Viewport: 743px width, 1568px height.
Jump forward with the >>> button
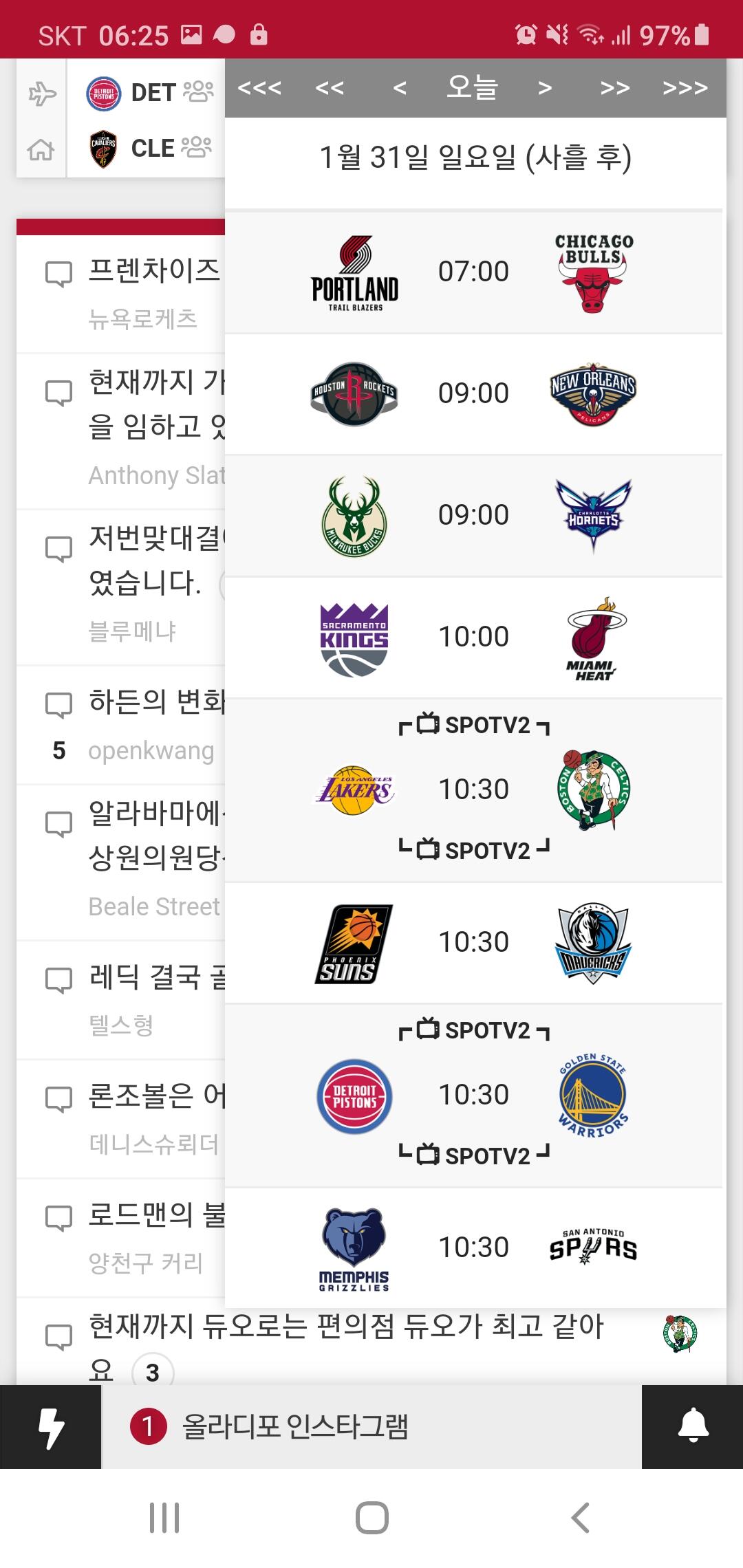point(685,88)
